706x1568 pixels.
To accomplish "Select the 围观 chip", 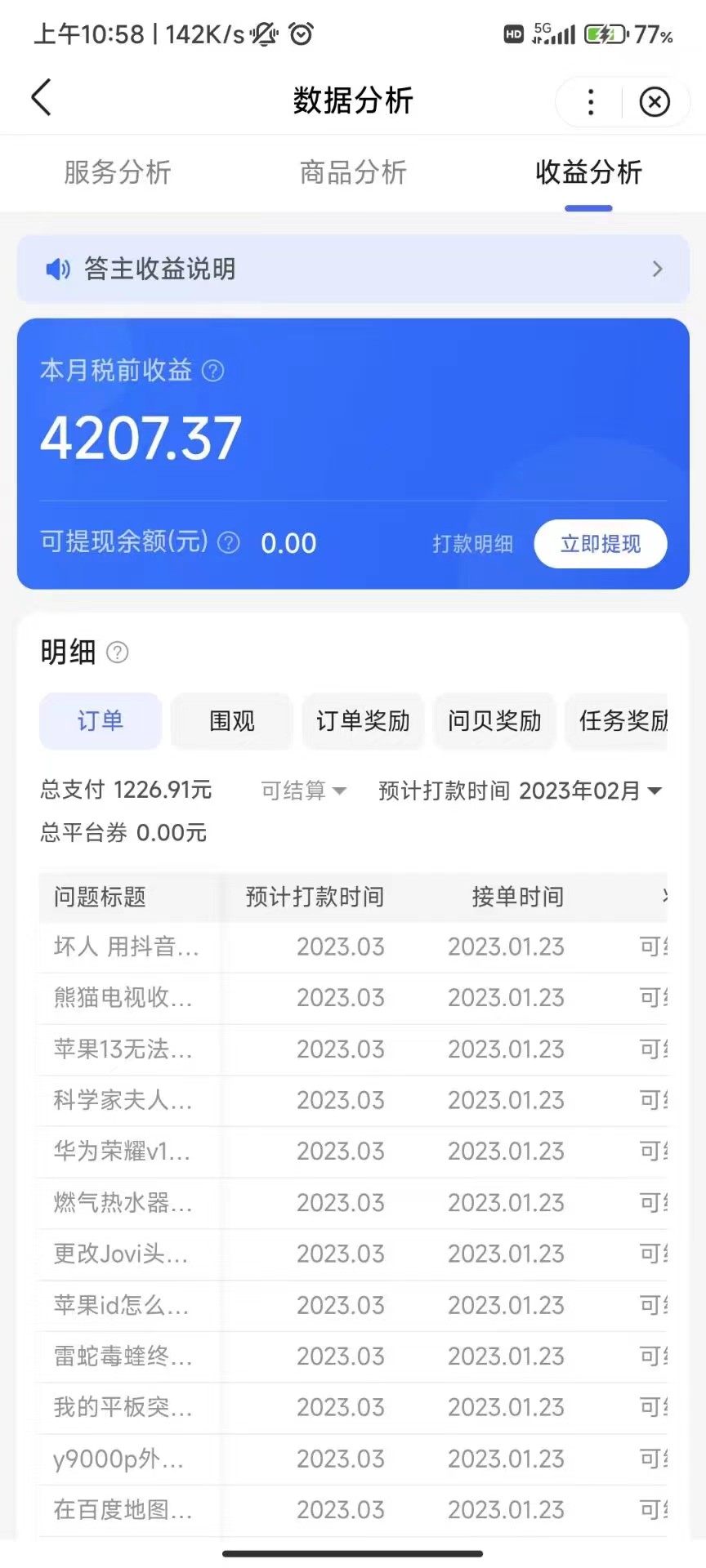I will tap(232, 721).
